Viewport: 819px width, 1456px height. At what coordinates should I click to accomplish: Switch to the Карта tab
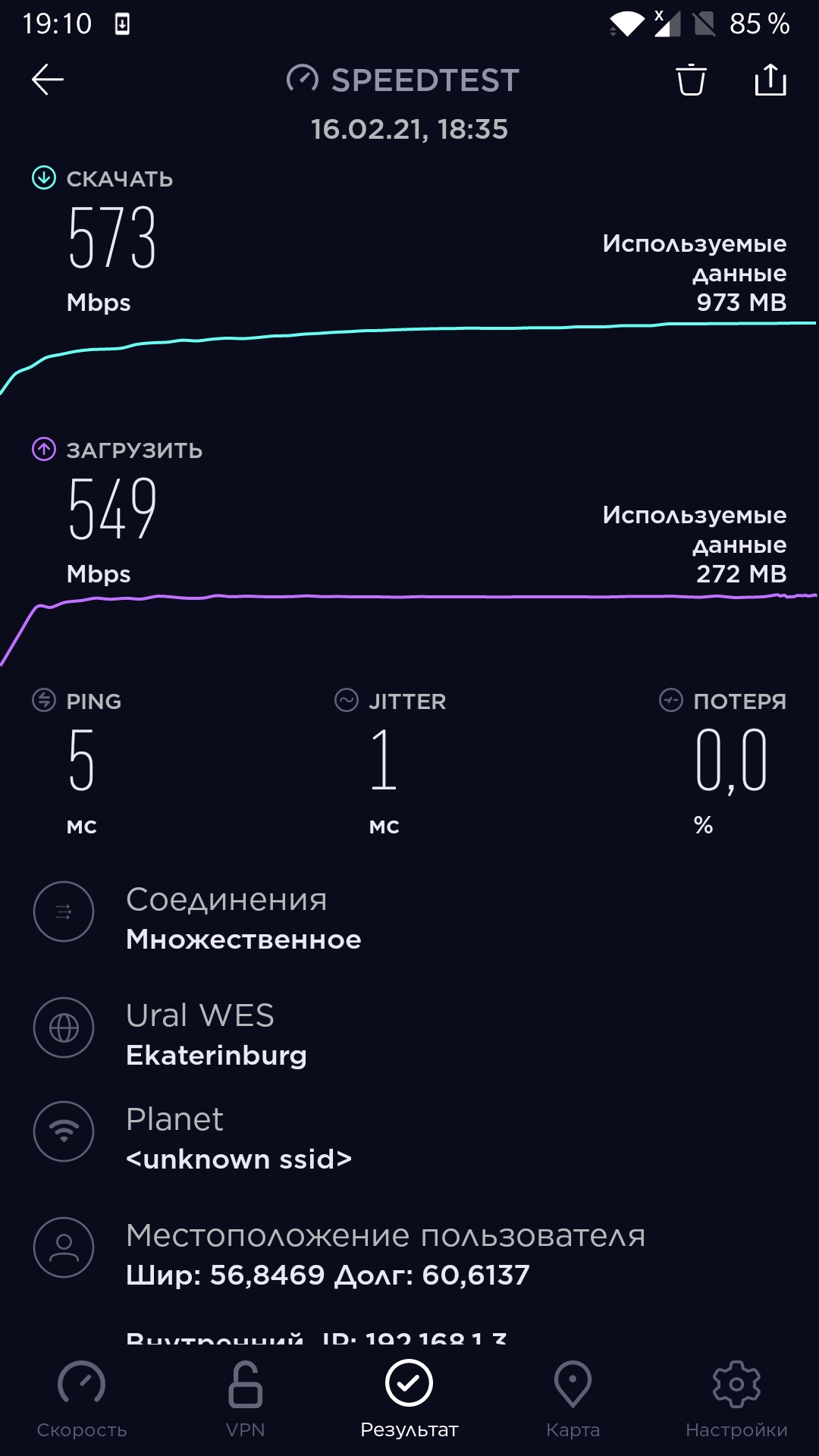pos(573,1400)
